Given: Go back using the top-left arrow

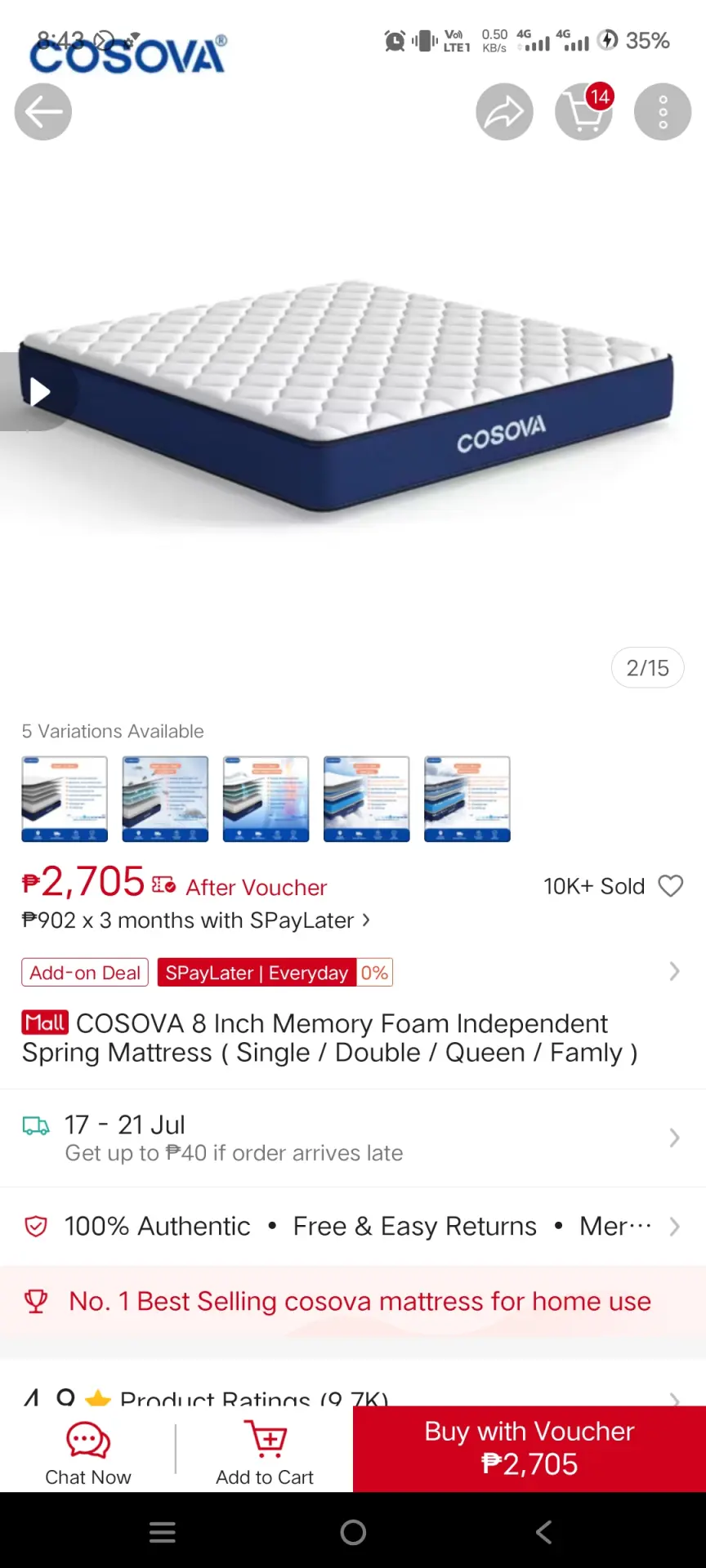Looking at the screenshot, I should click(42, 112).
